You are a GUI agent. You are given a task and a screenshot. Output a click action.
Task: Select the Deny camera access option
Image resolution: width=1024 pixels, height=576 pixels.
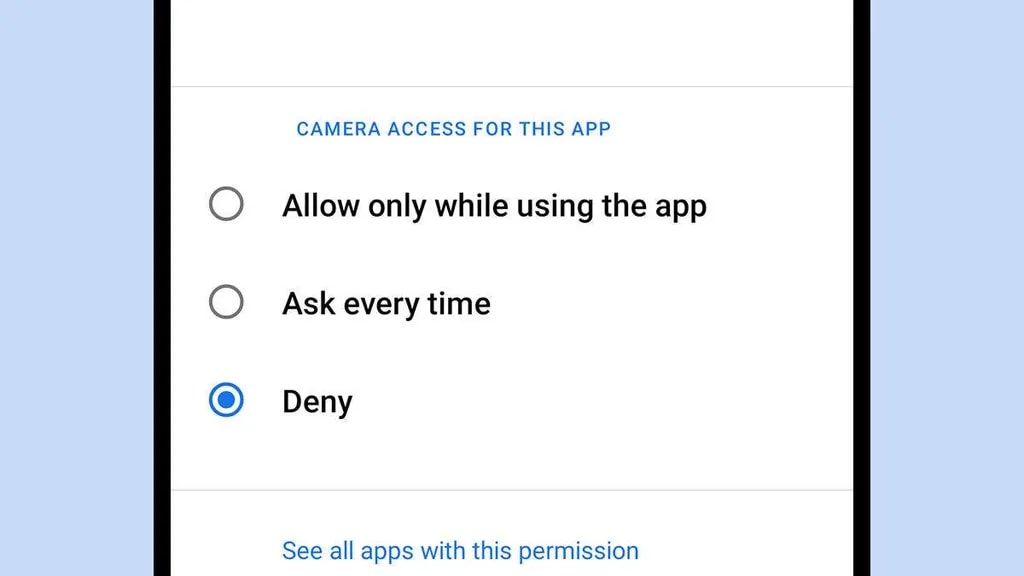226,401
